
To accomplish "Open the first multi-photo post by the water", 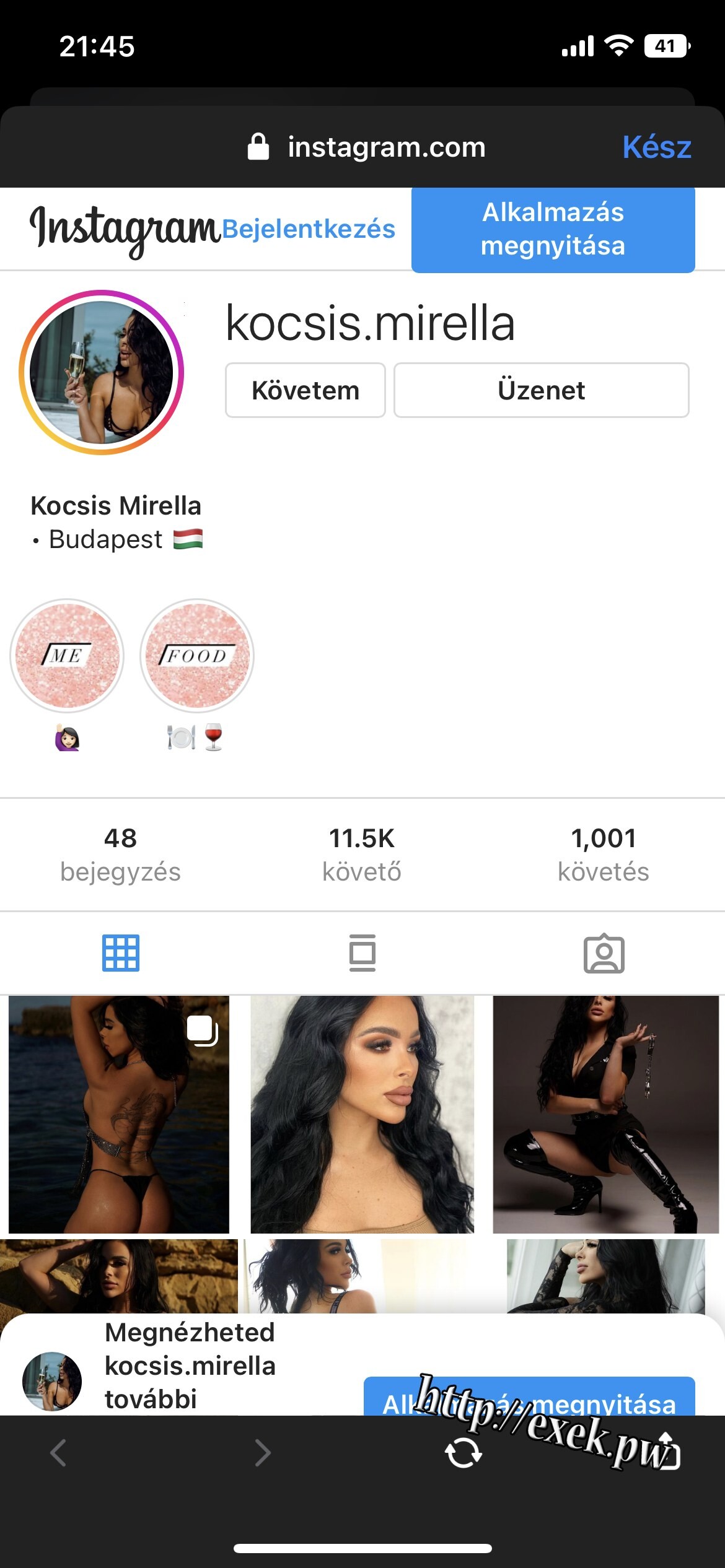I will (119, 1115).
